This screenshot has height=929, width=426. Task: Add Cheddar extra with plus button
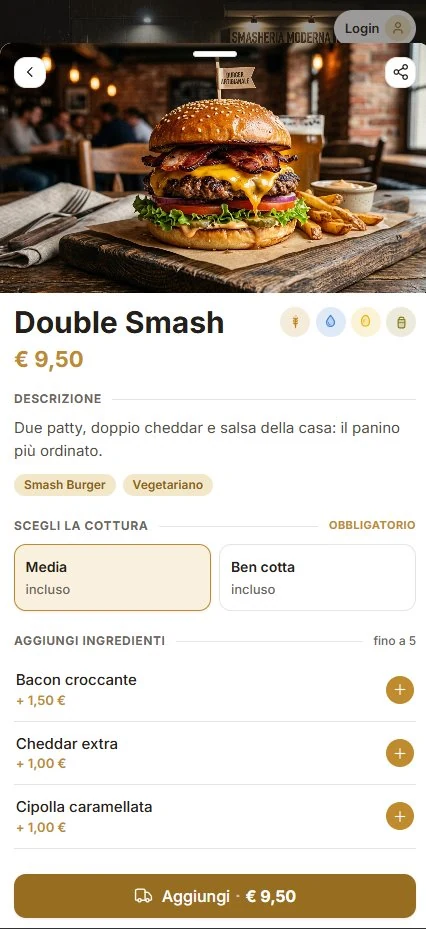click(400, 753)
